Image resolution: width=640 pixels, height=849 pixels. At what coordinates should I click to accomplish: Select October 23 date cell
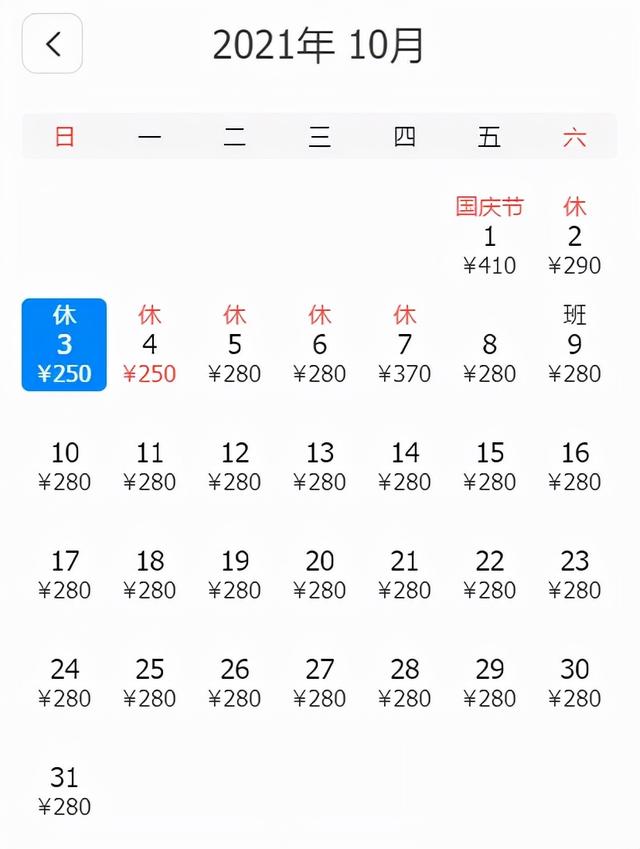[574, 574]
